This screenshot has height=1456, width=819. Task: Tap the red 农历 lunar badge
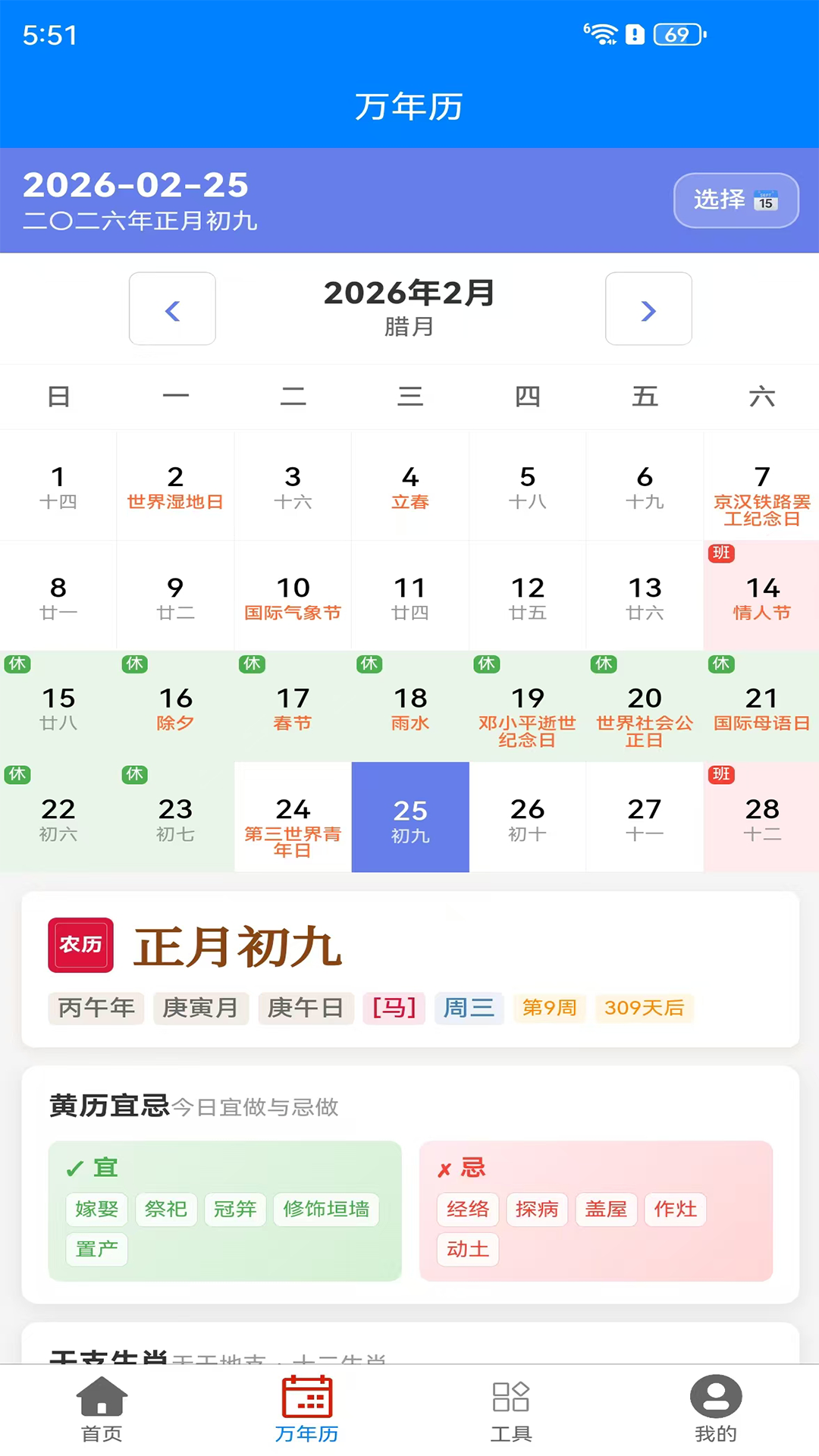coord(80,945)
